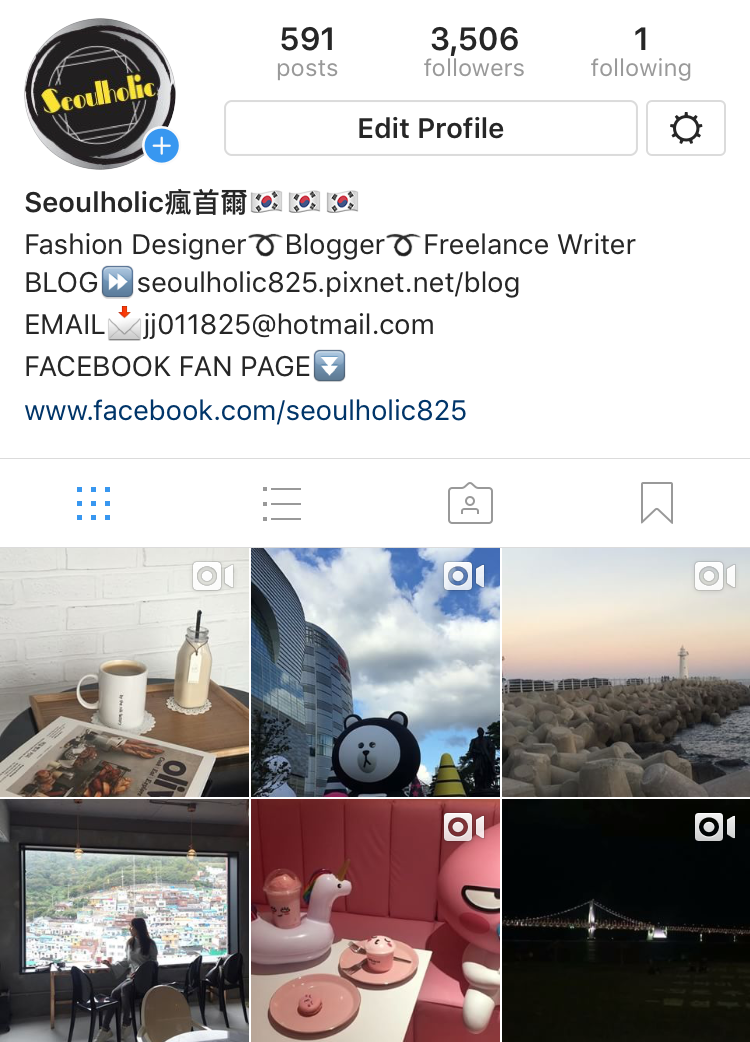Open hillside village window photo post
The height and width of the screenshot is (1042, 750).
(x=124, y=920)
